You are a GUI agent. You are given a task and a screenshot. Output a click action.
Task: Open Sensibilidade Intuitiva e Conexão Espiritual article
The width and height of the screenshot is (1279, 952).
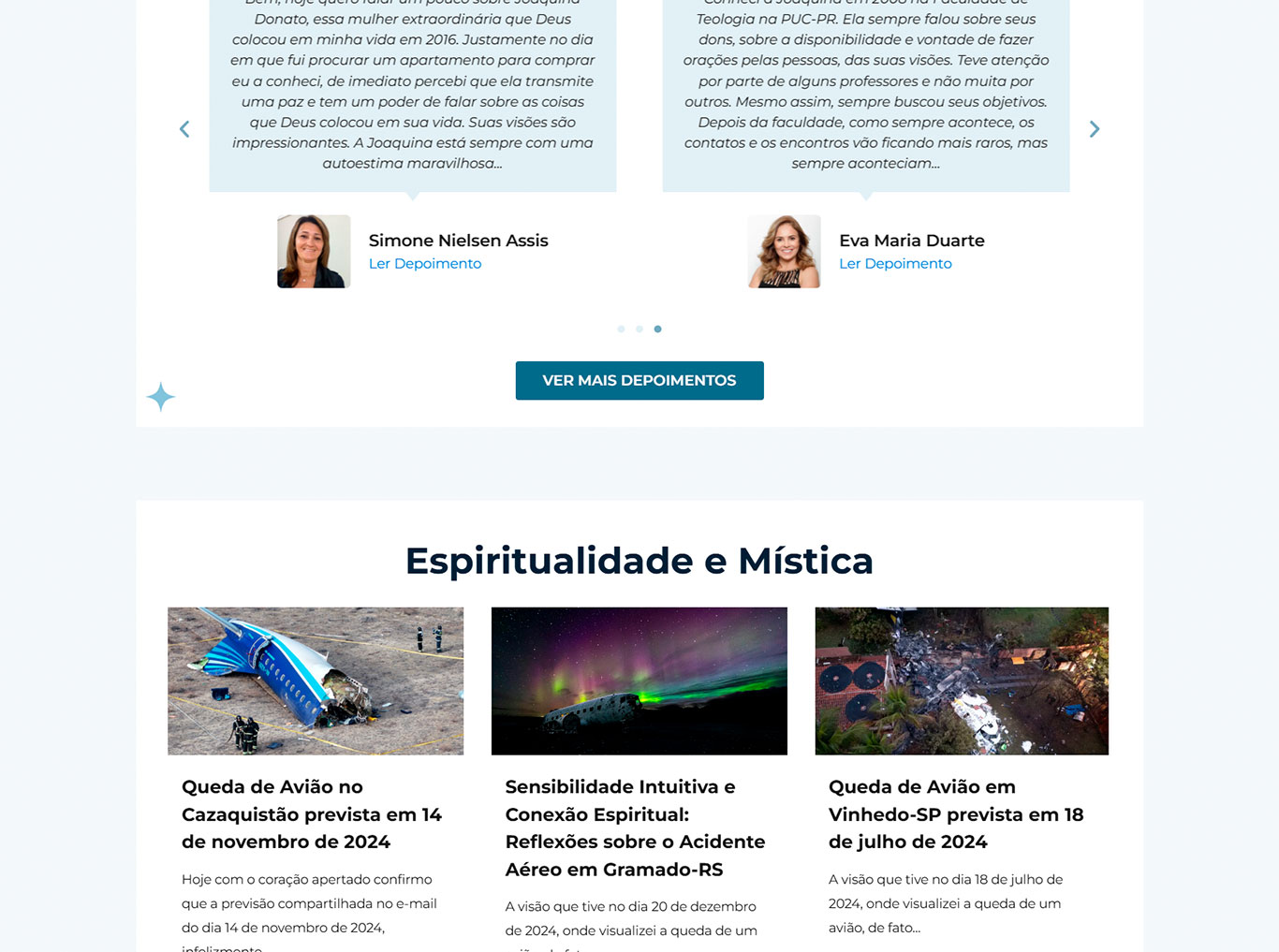[x=635, y=828]
